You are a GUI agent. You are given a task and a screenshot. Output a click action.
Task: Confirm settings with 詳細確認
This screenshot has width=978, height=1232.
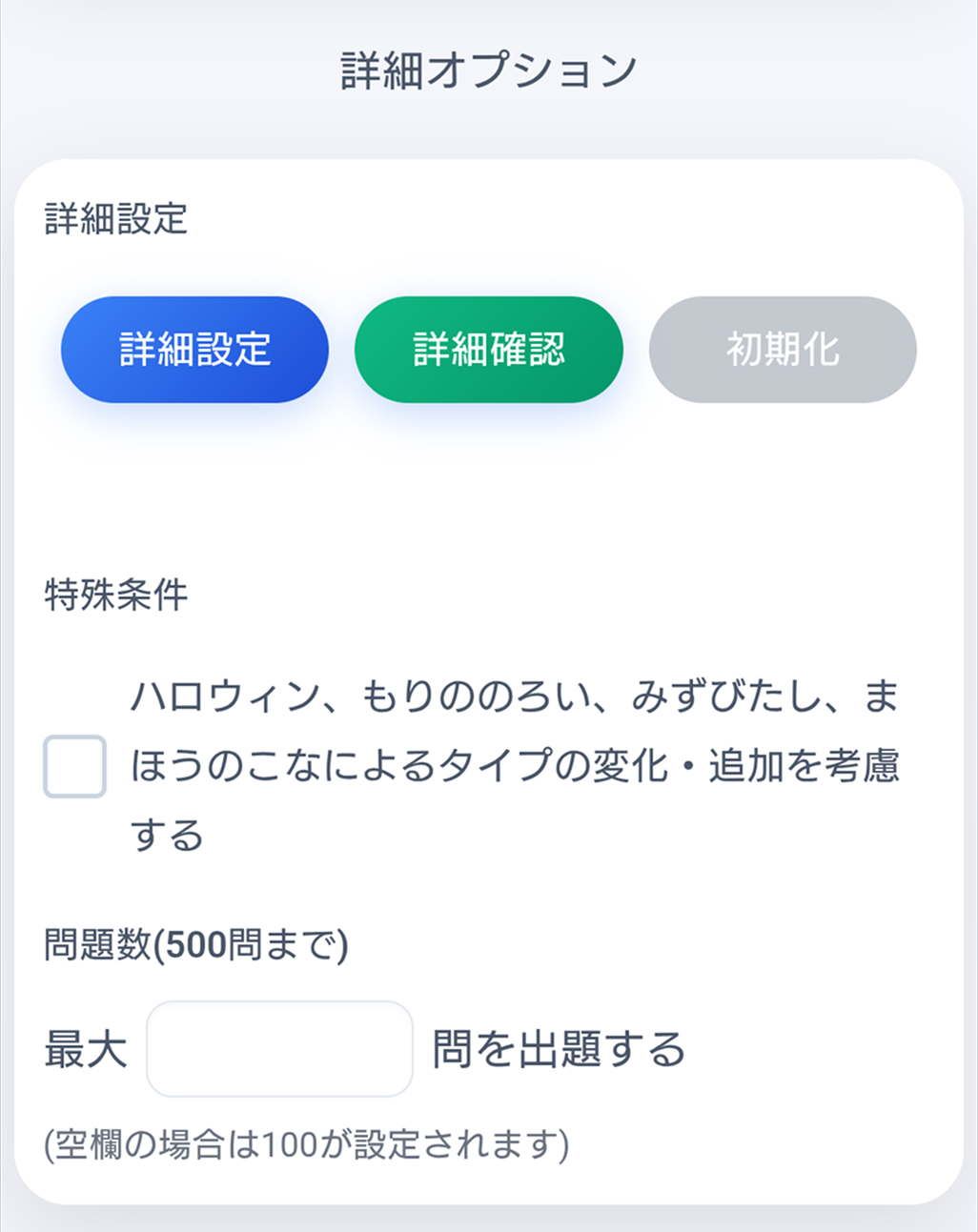488,349
